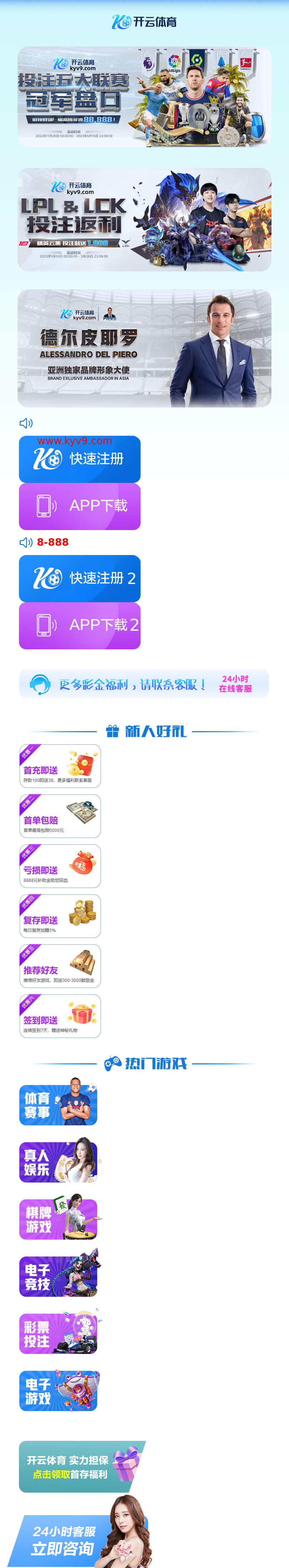This screenshot has width=289, height=1568.
Task: Open the 签到即送 offer card
Action: [x=60, y=1015]
